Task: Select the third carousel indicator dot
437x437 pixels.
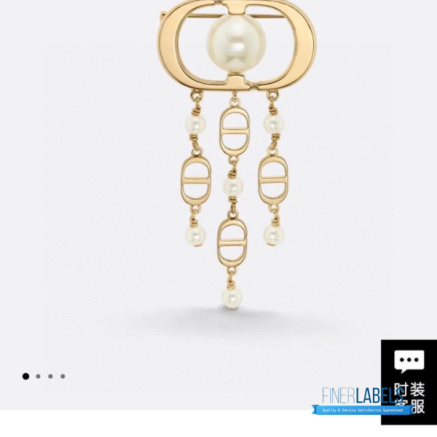Action: point(50,376)
